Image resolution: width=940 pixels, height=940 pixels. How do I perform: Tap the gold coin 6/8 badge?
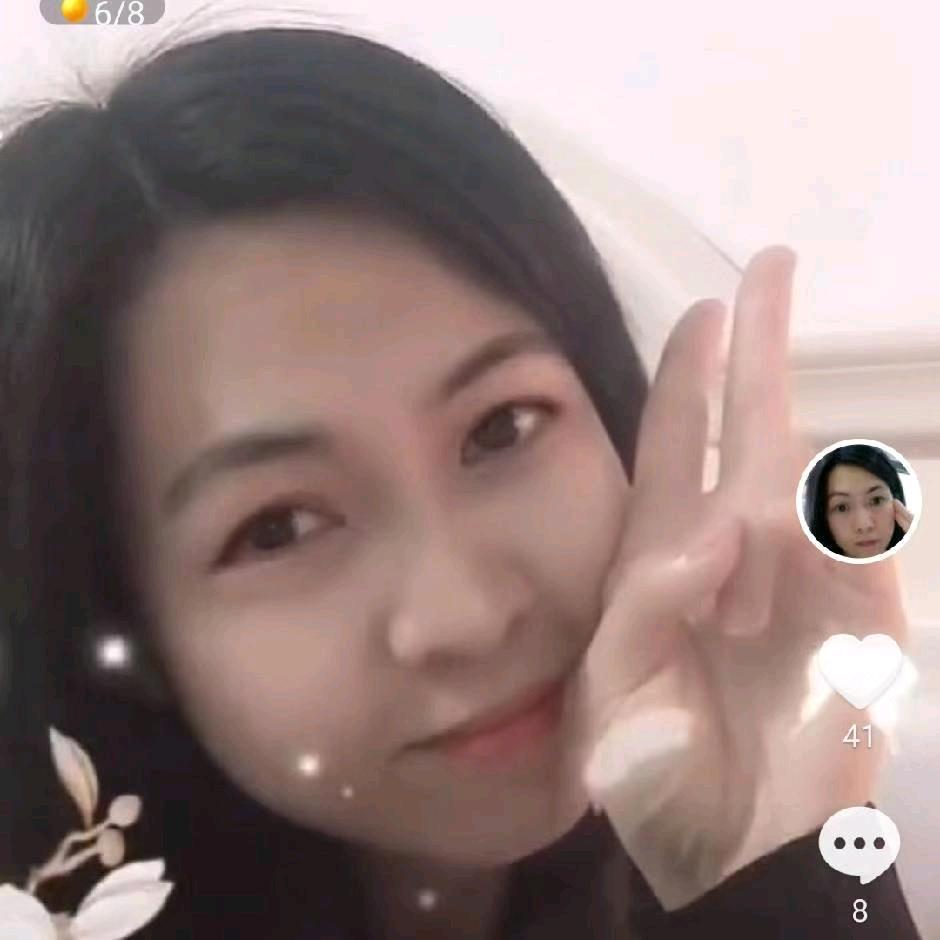coord(102,12)
